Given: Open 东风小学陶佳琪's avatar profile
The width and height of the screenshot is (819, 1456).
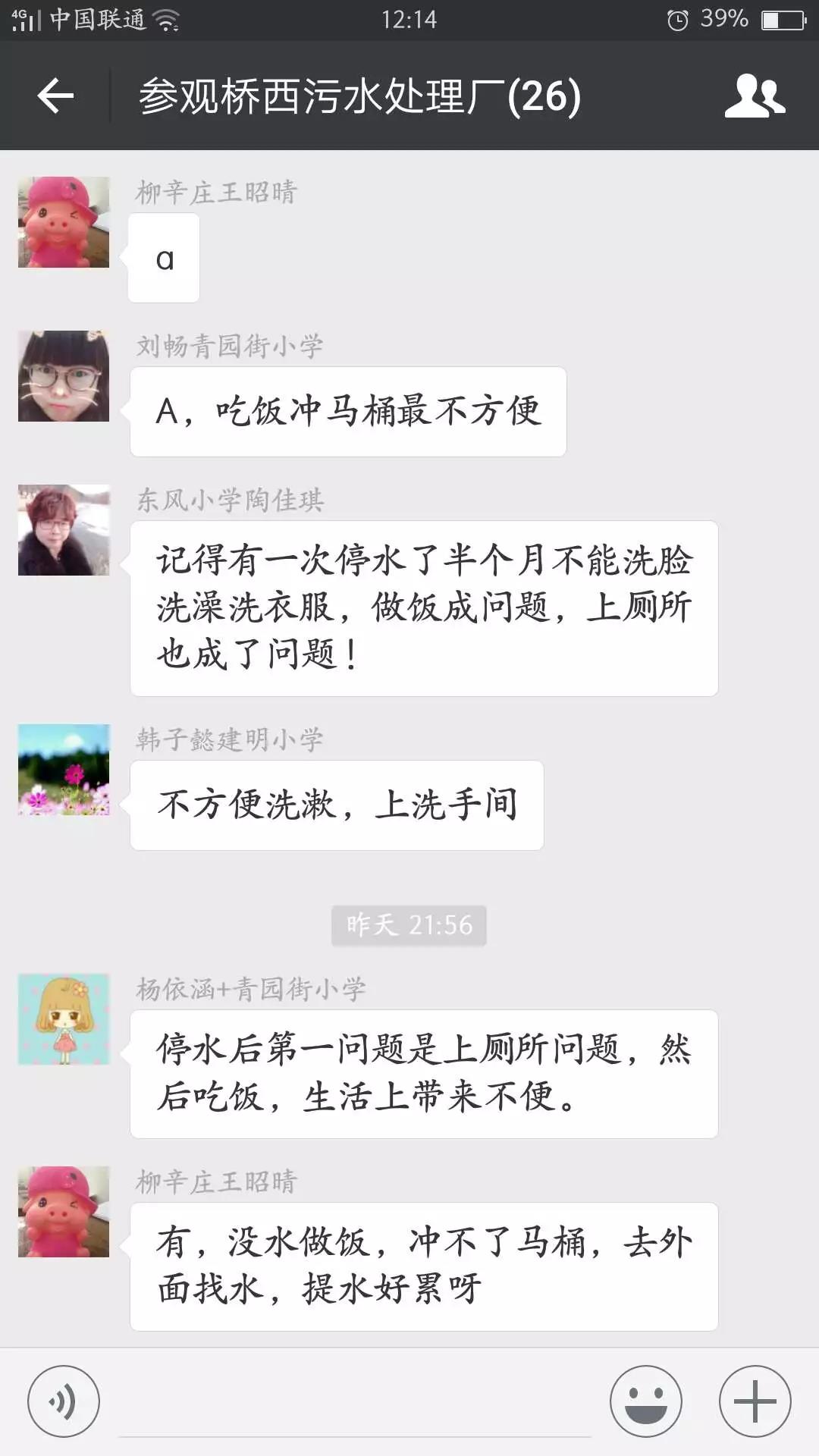Looking at the screenshot, I should [64, 530].
